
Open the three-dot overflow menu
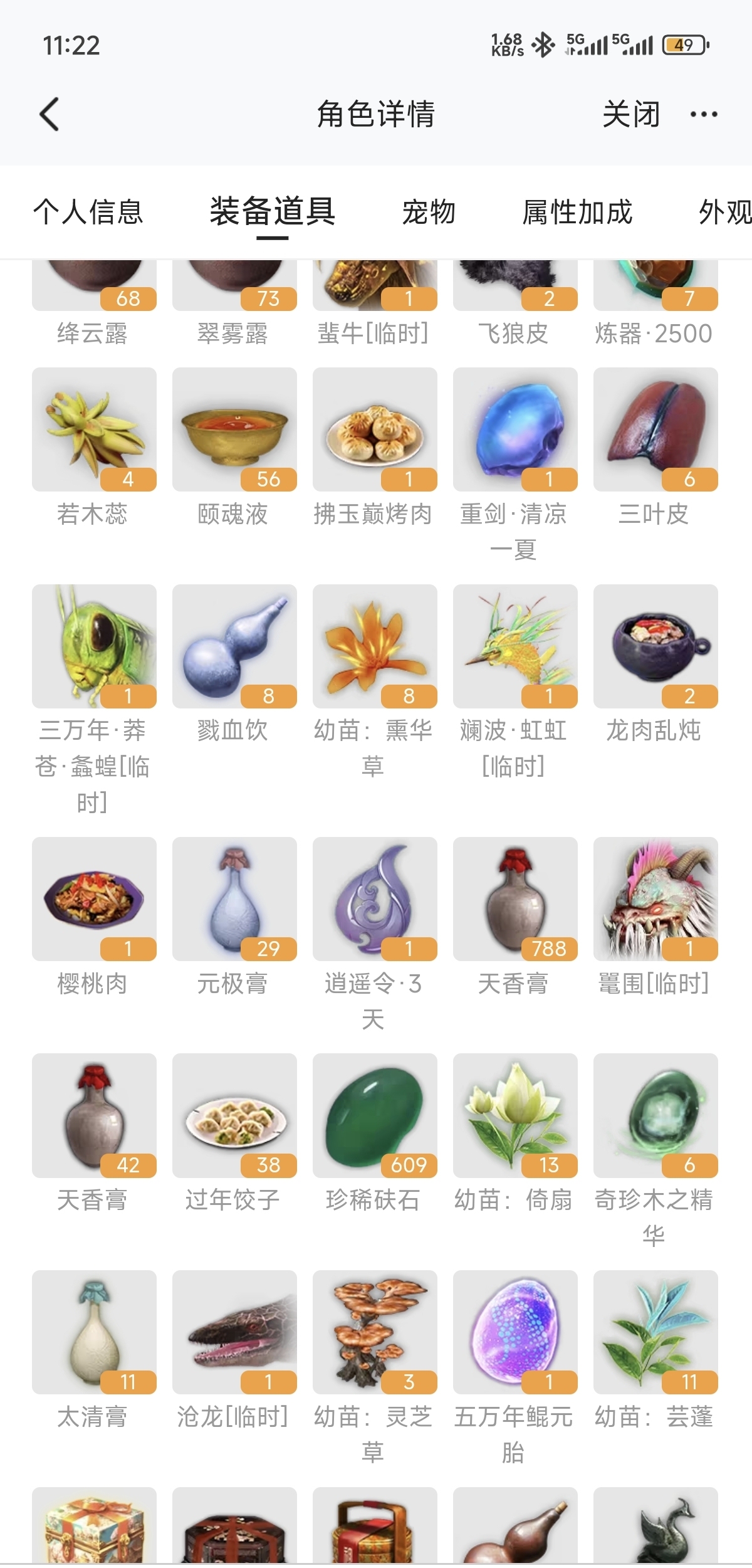[x=703, y=114]
